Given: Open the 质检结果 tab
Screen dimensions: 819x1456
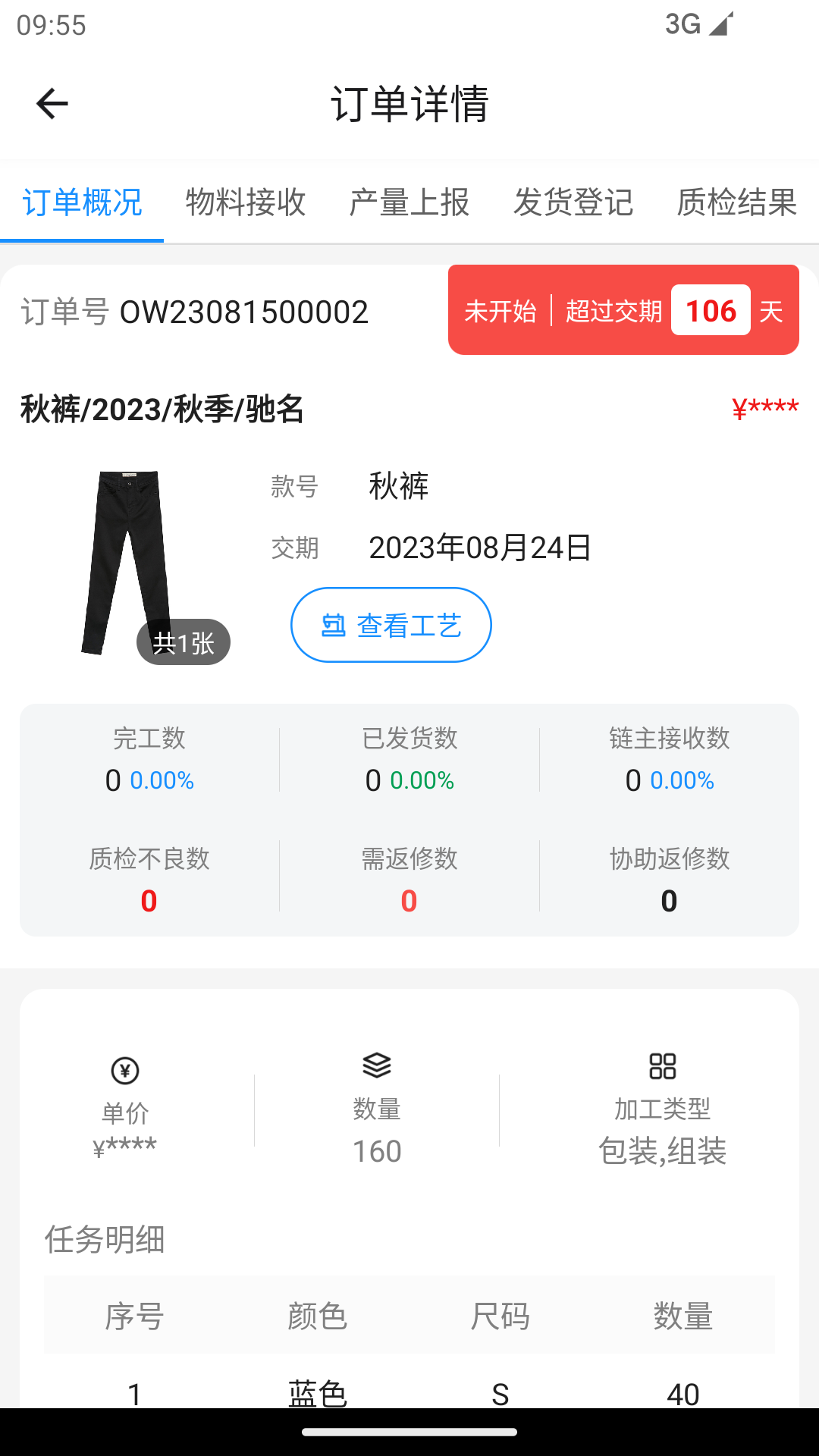Looking at the screenshot, I should point(738,202).
